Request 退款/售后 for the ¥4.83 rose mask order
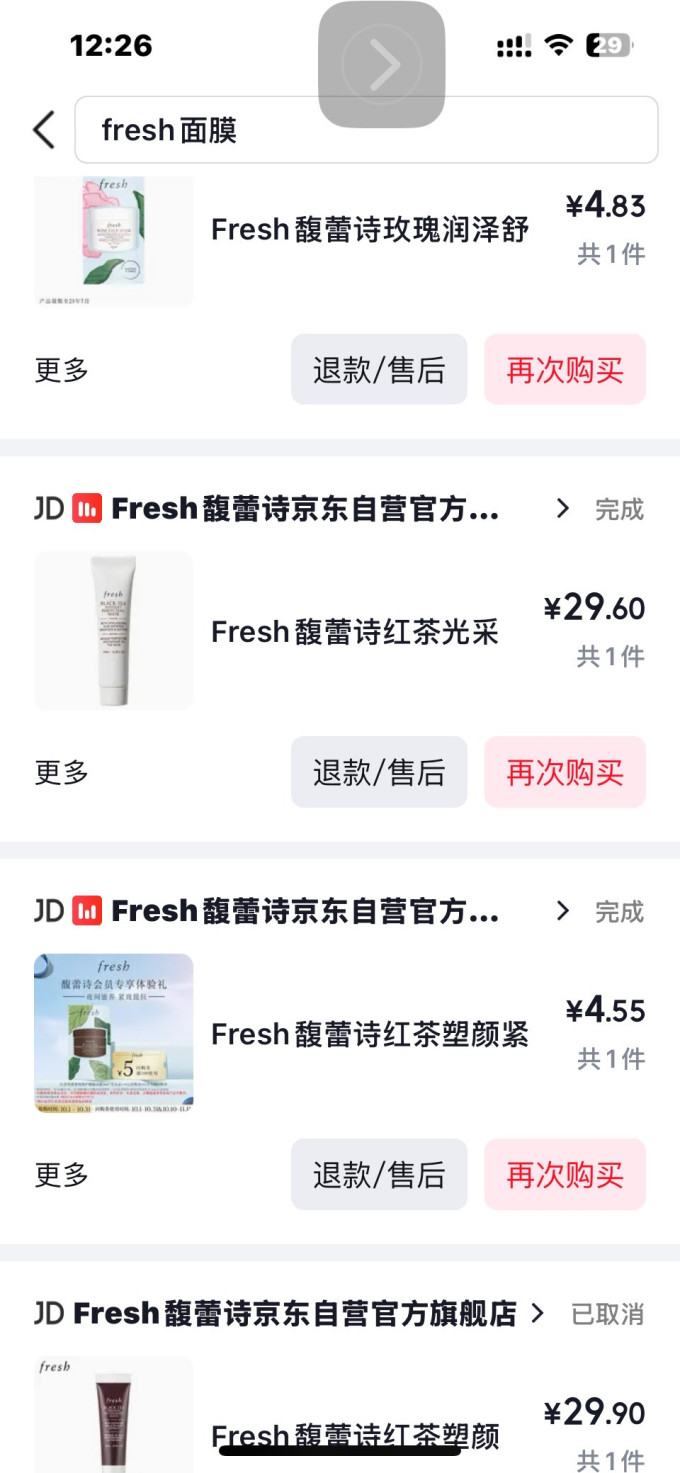The image size is (680, 1473). click(379, 370)
